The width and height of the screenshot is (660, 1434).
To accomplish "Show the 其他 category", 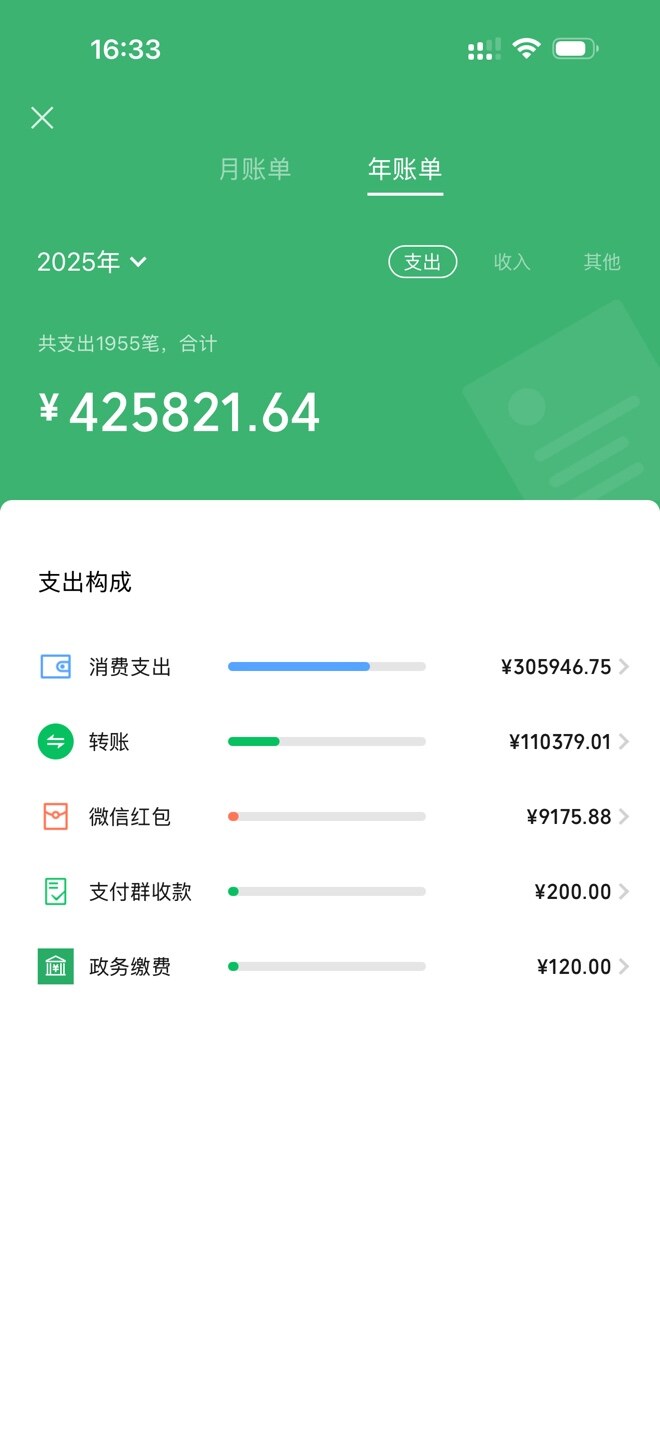I will 602,262.
